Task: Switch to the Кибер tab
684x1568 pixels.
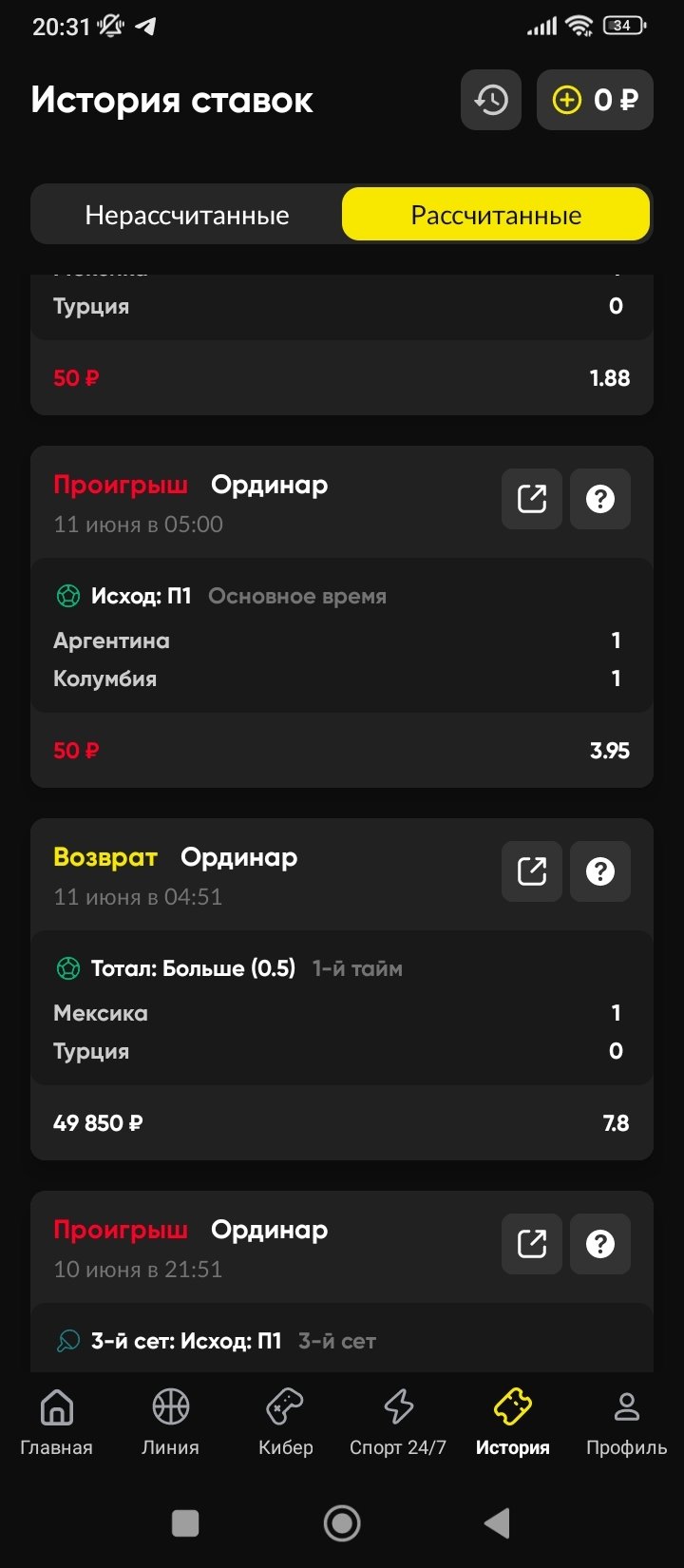Action: pyautogui.click(x=285, y=1422)
